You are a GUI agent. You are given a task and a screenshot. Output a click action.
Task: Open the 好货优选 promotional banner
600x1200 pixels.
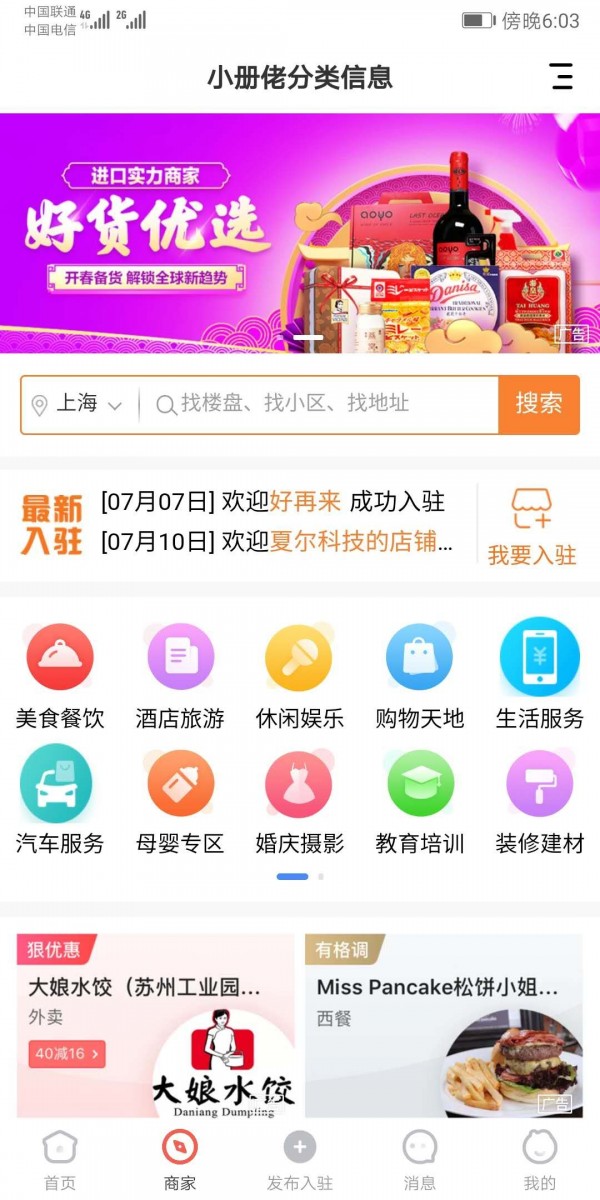[x=300, y=232]
